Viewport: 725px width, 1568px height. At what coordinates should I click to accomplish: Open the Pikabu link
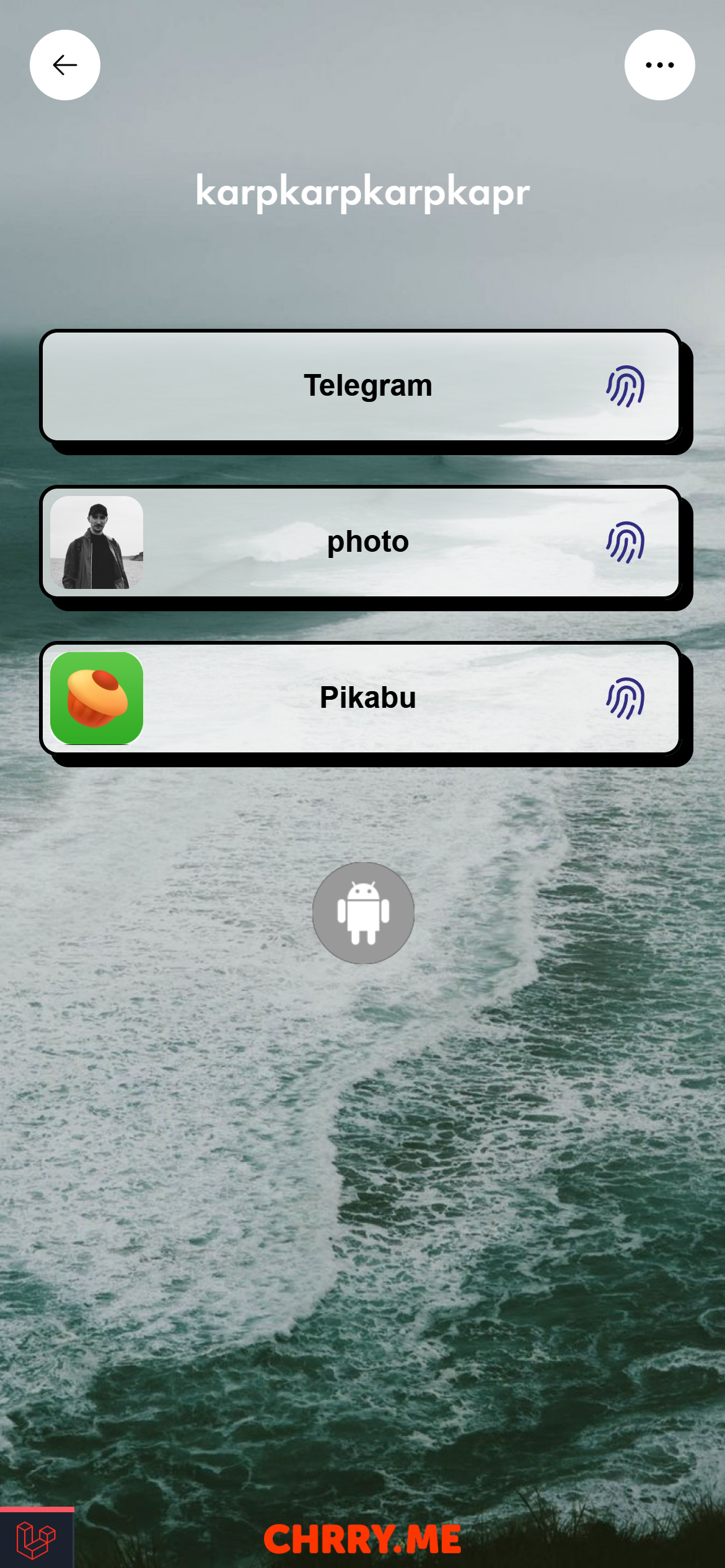coord(361,699)
